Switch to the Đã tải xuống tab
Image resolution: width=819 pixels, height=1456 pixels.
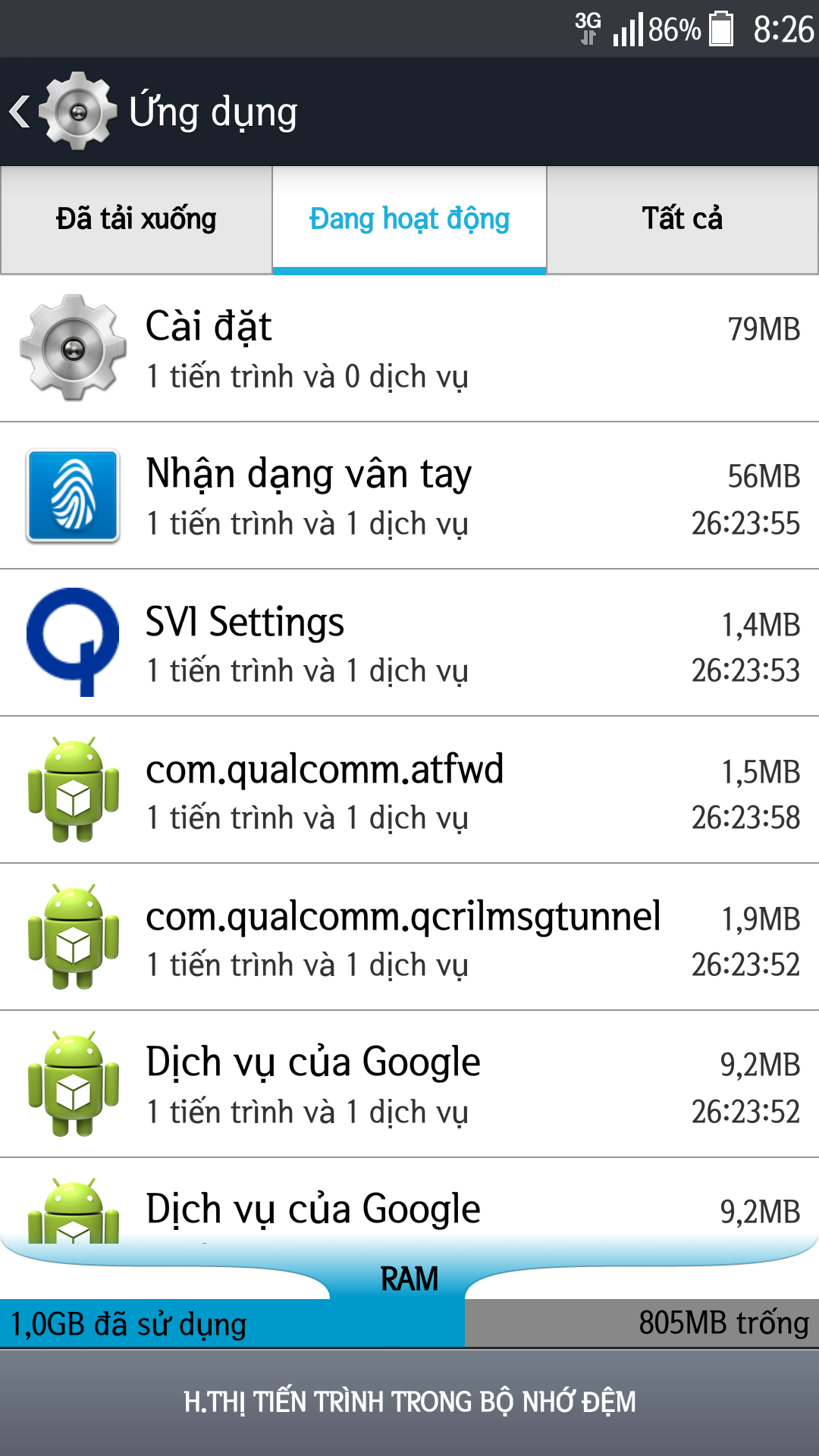[x=136, y=219]
